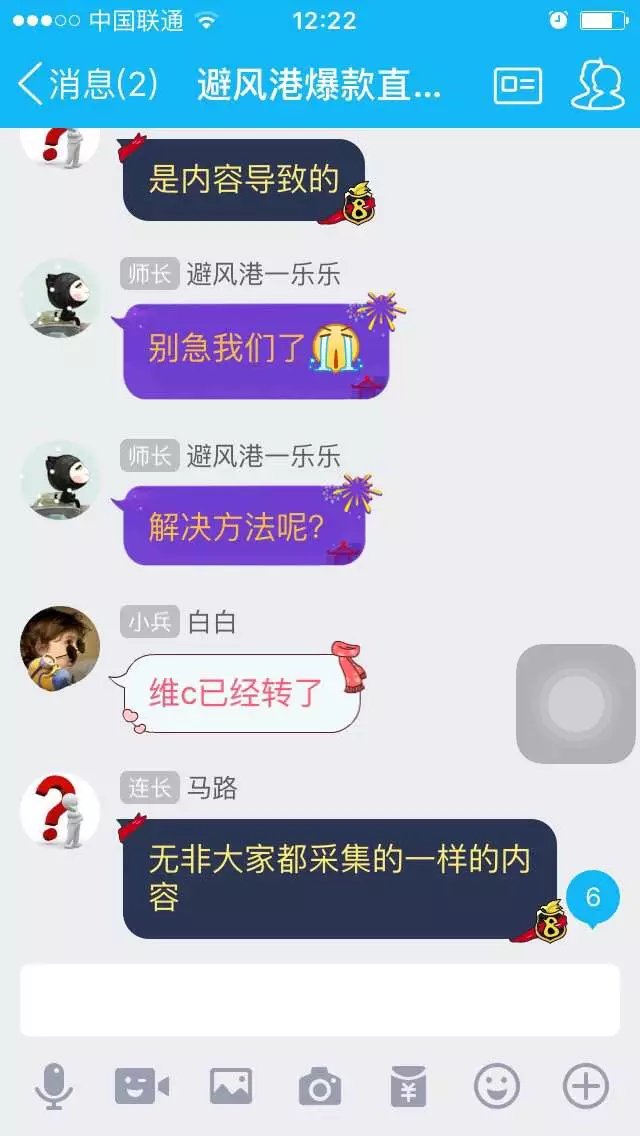
Task: Open the photo gallery picker
Action: pyautogui.click(x=230, y=1086)
